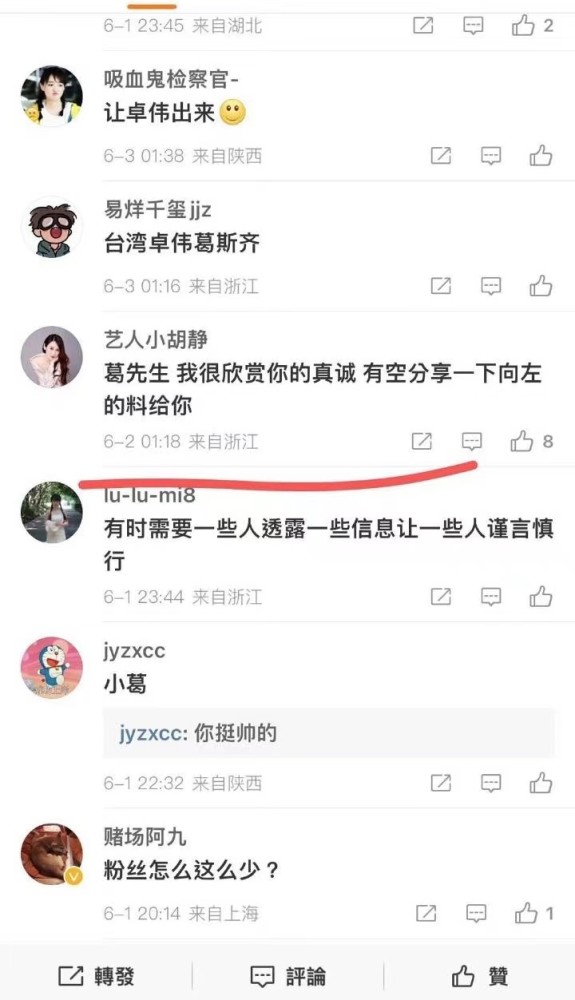Forward 艺人小胡静's comment
The height and width of the screenshot is (1000, 575).
point(421,441)
